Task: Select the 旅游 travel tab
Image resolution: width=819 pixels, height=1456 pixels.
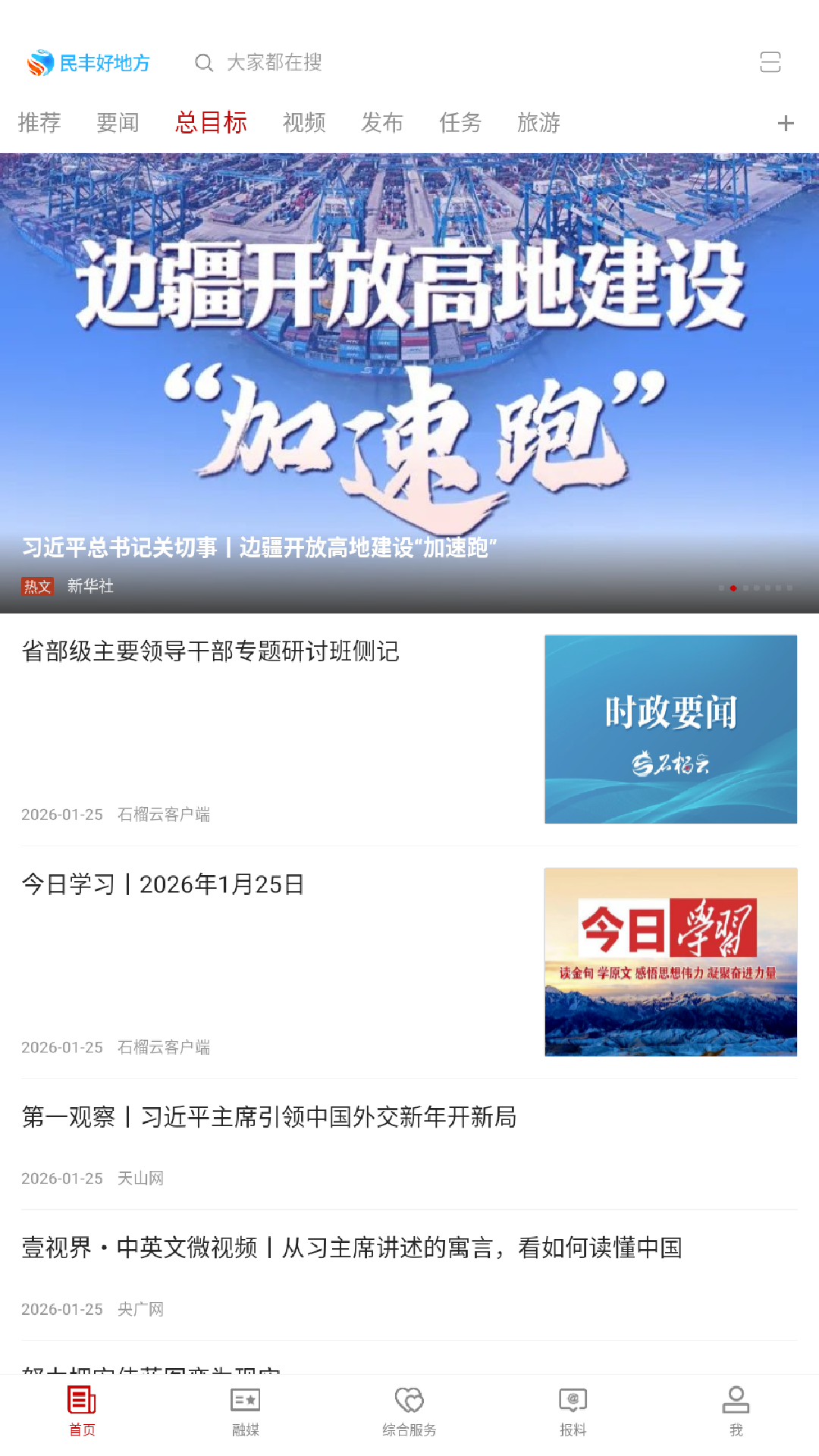Action: [x=539, y=123]
